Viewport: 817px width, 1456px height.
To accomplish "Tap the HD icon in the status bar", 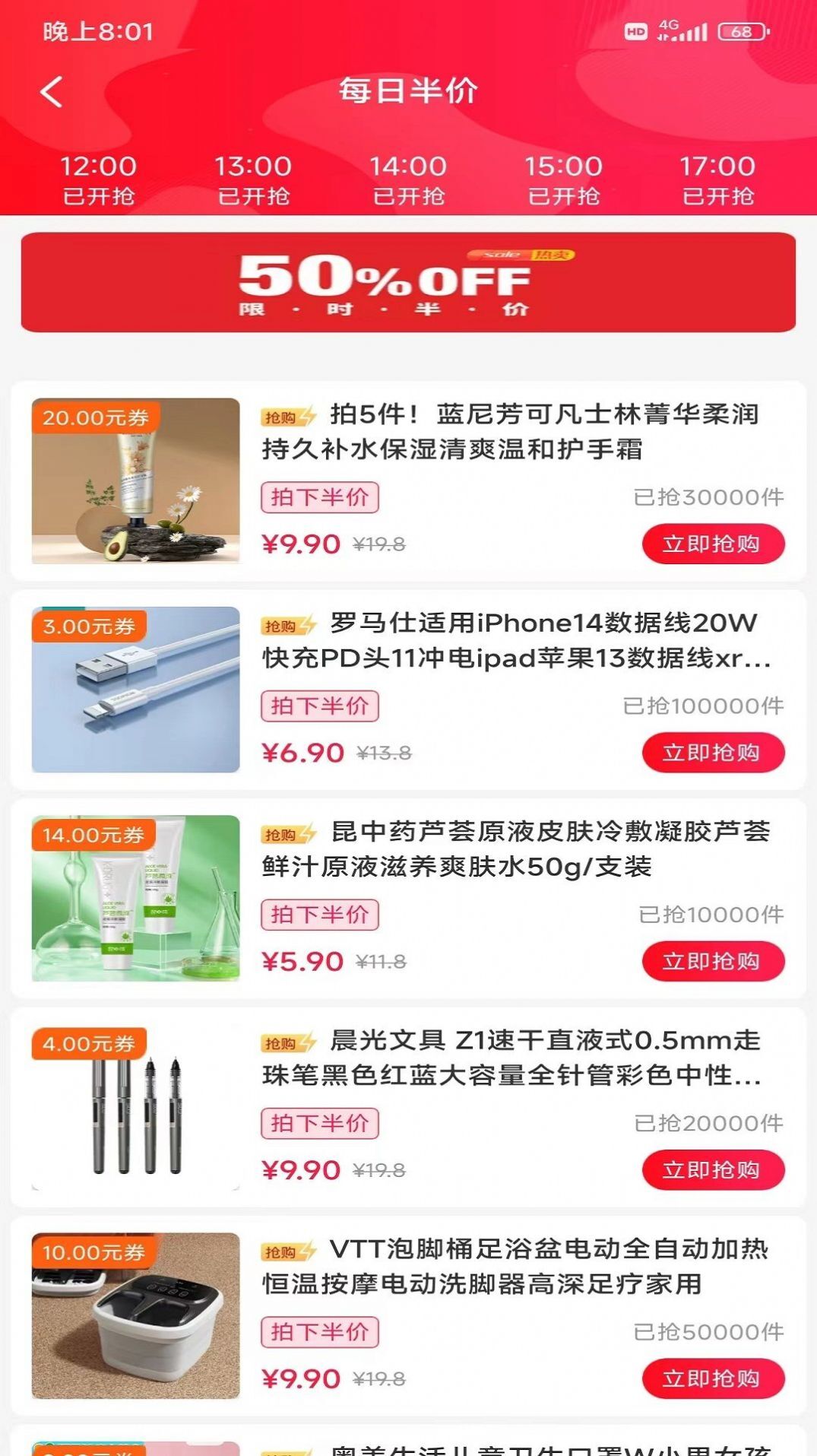I will [636, 32].
